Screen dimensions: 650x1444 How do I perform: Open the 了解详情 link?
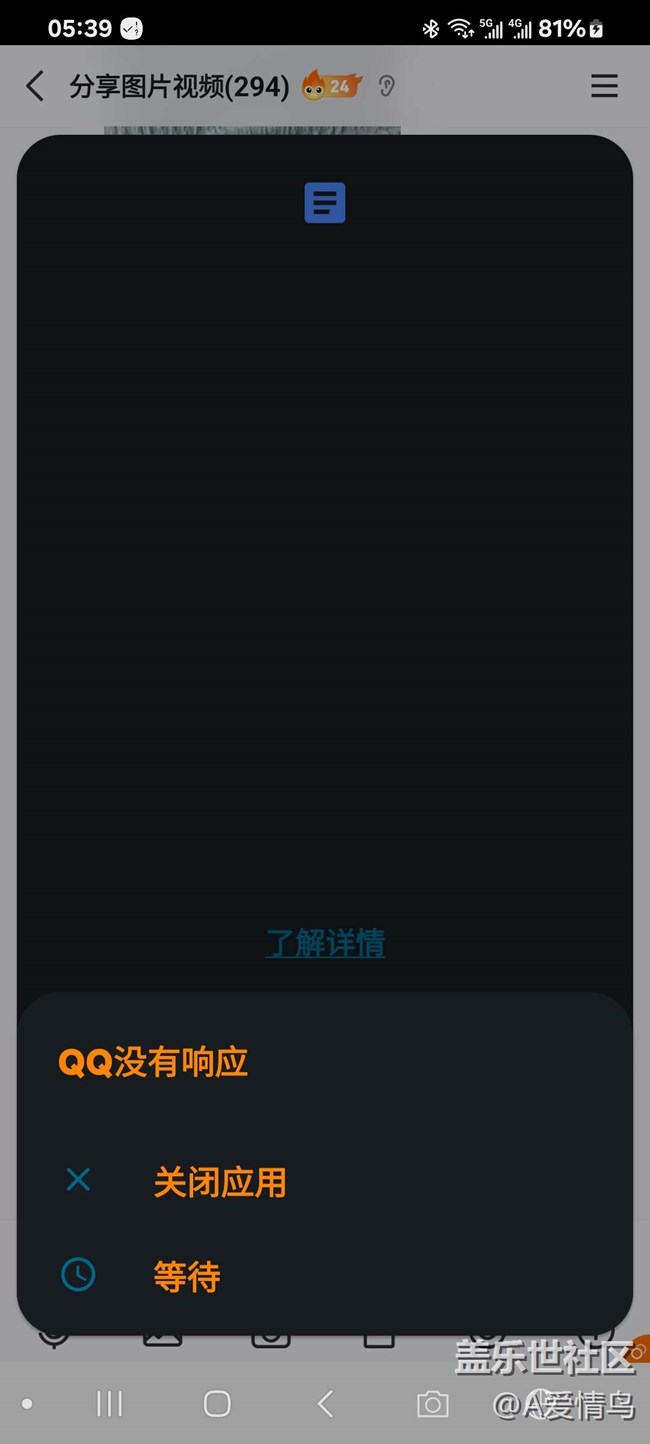(325, 942)
